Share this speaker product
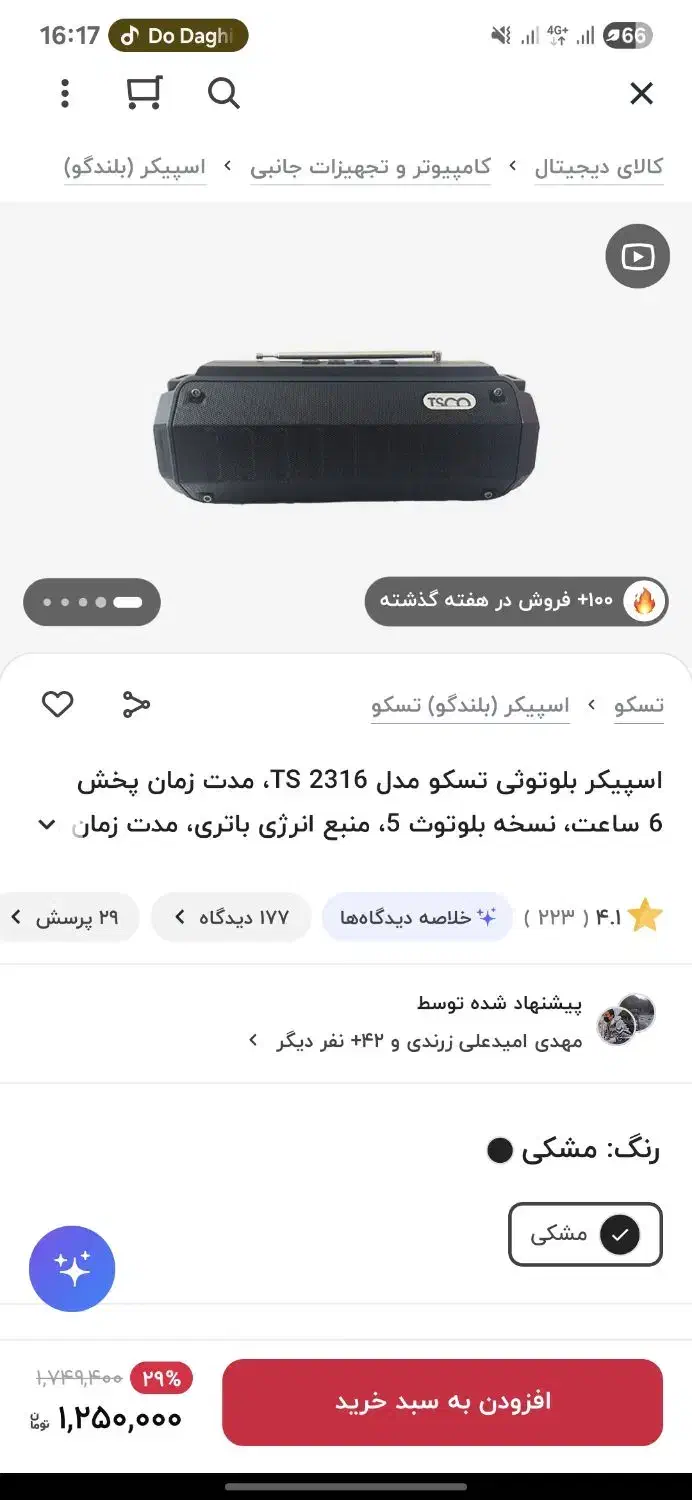The image size is (692, 1500). click(x=136, y=704)
